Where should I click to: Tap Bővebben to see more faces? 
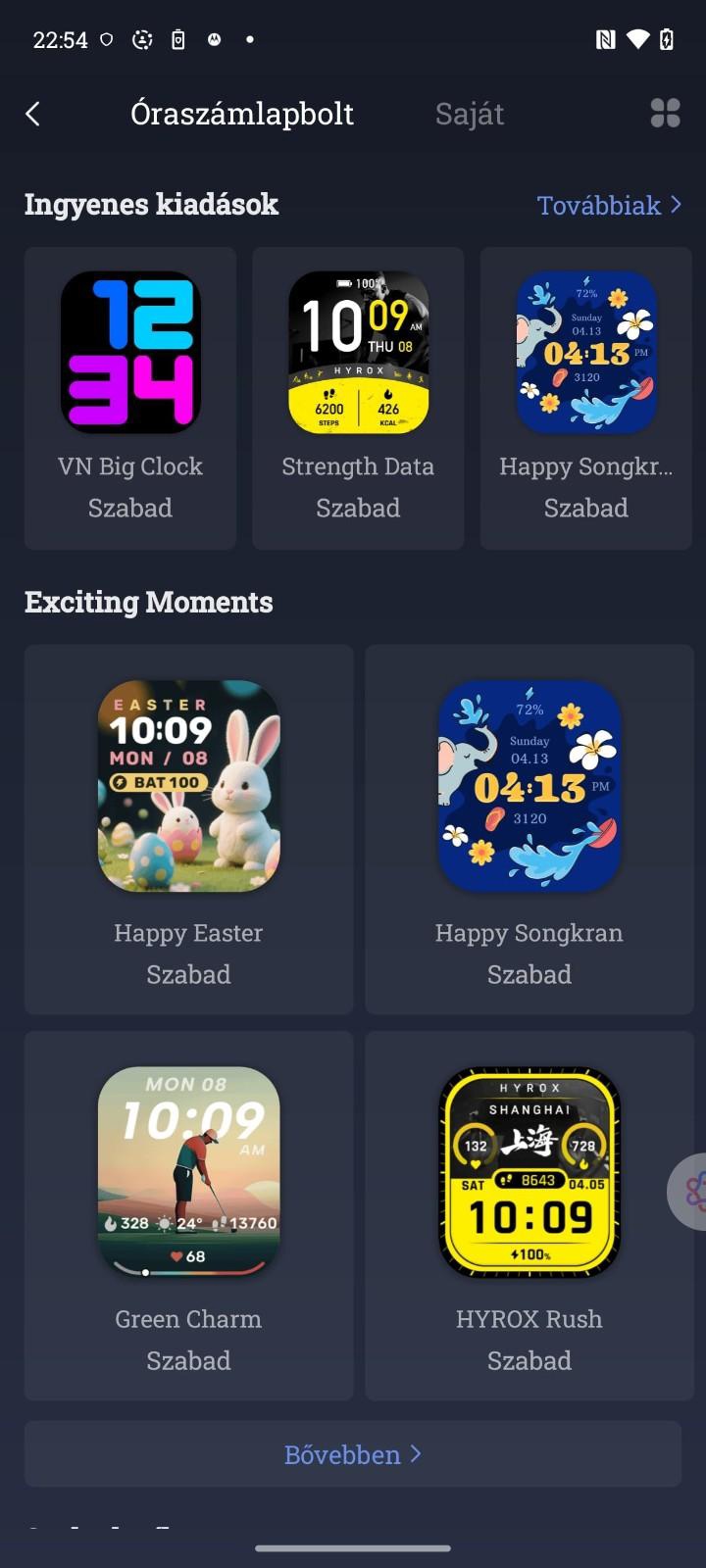353,1454
